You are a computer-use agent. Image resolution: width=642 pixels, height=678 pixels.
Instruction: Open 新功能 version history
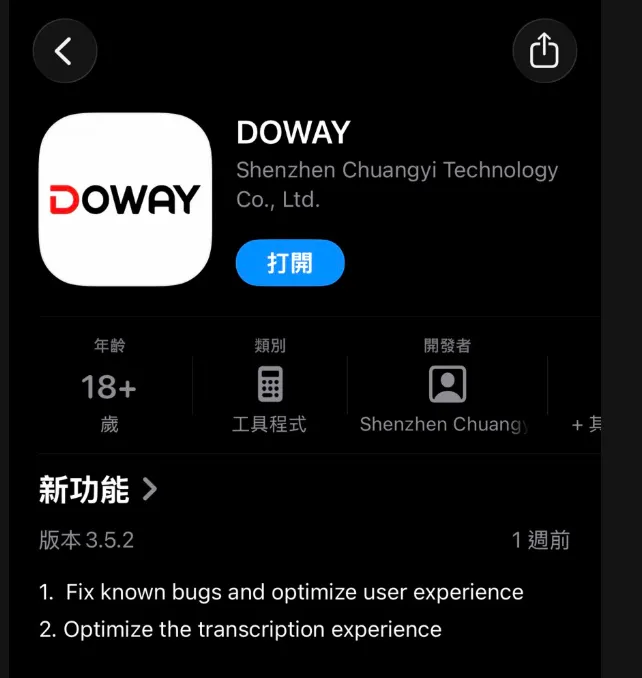click(99, 490)
